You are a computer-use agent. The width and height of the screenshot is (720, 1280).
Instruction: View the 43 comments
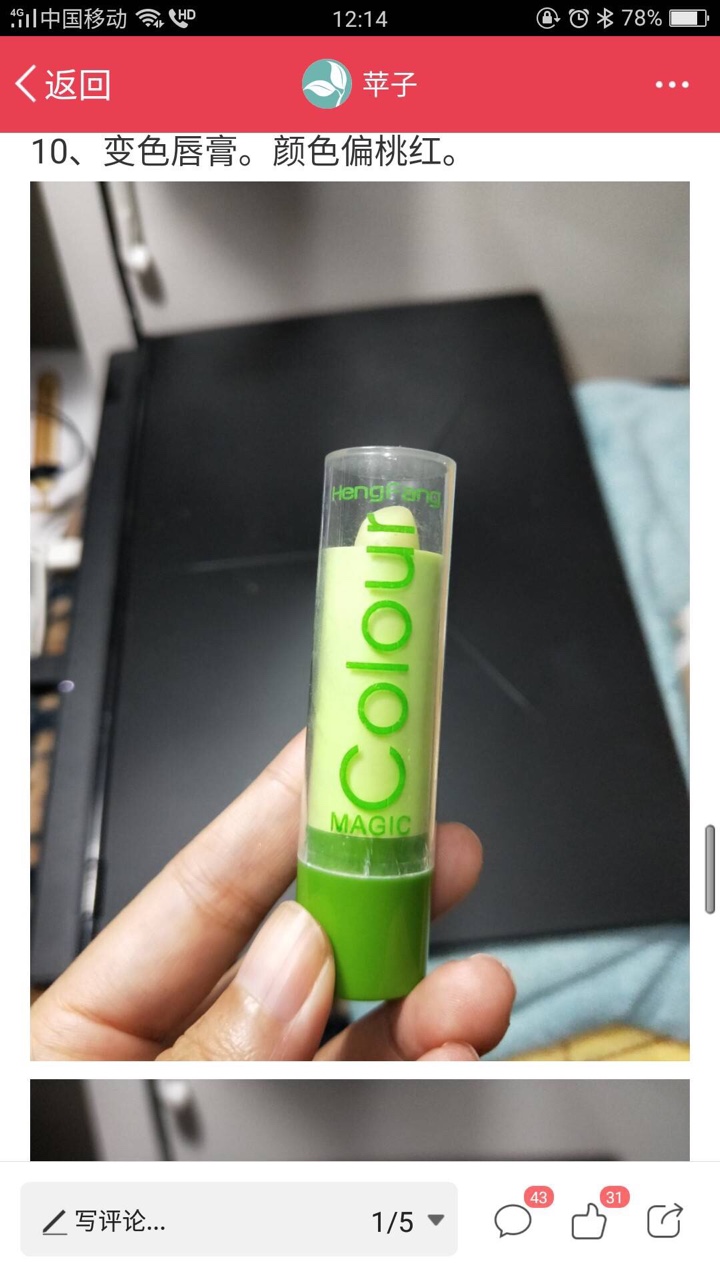point(514,1220)
